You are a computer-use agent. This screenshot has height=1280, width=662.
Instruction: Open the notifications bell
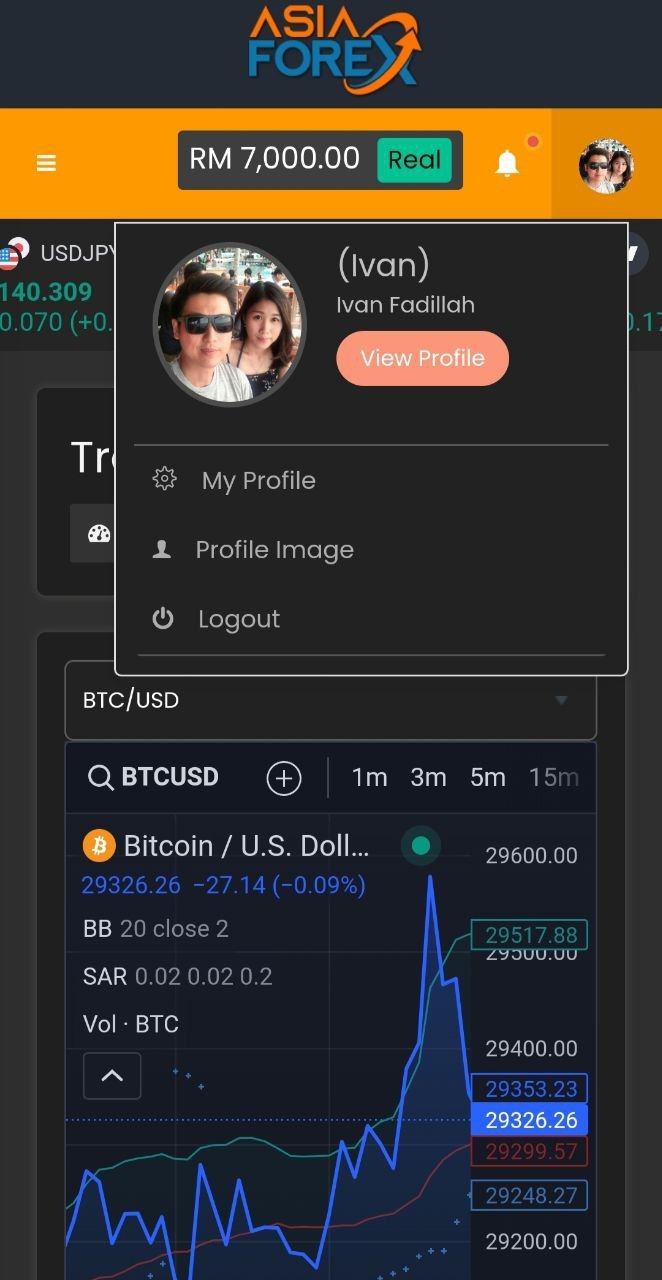pyautogui.click(x=508, y=162)
